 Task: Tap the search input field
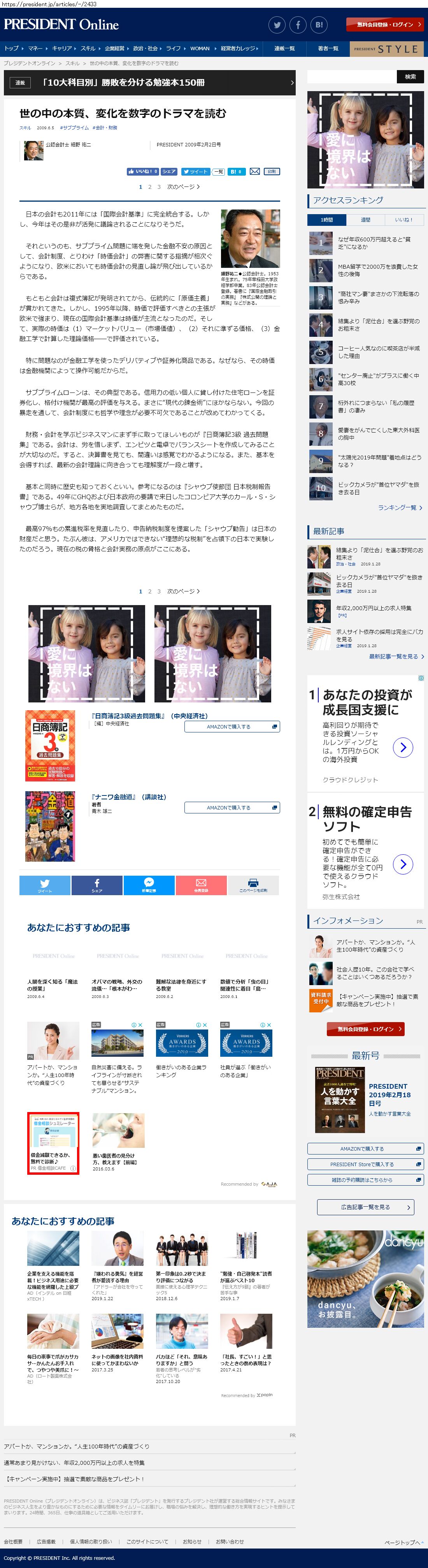point(351,77)
